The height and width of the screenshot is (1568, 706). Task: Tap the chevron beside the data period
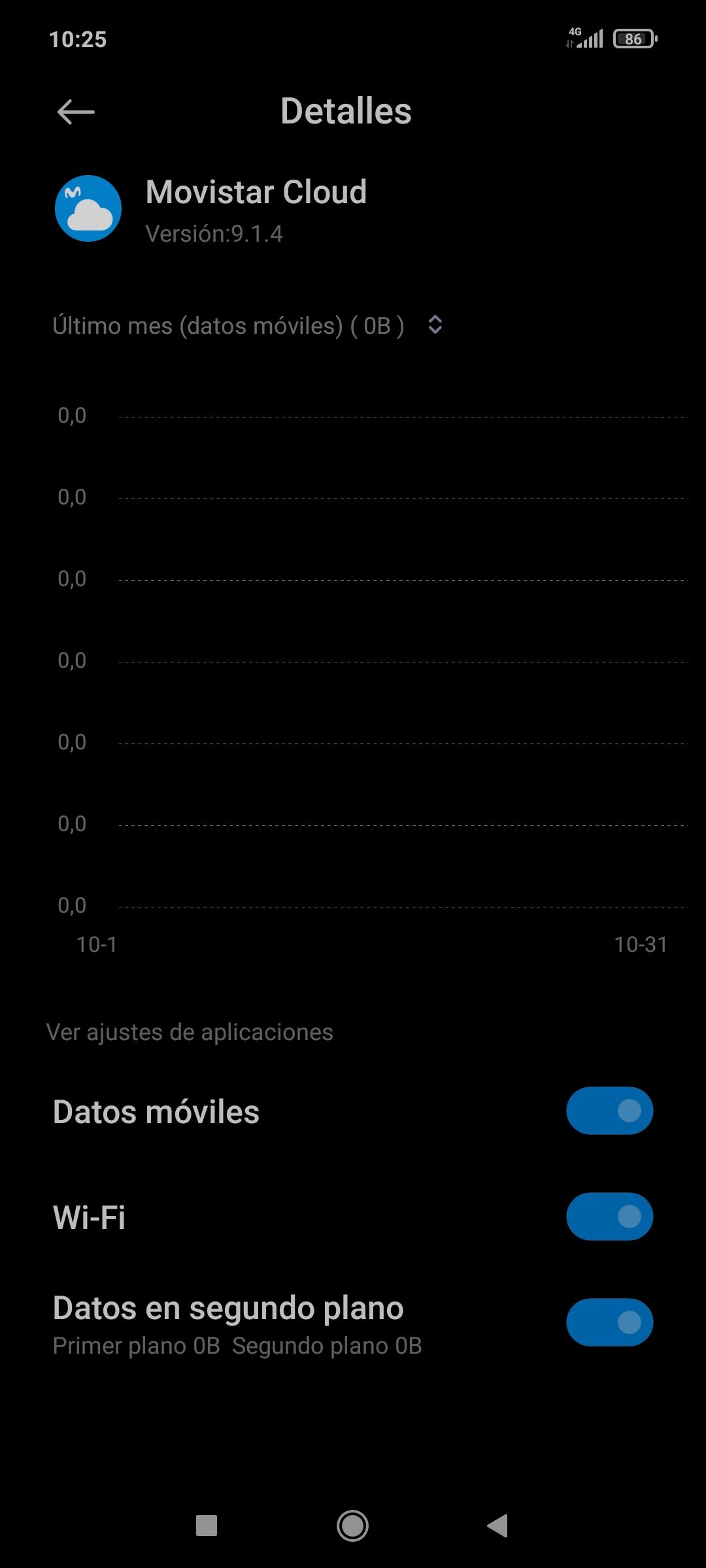click(433, 325)
